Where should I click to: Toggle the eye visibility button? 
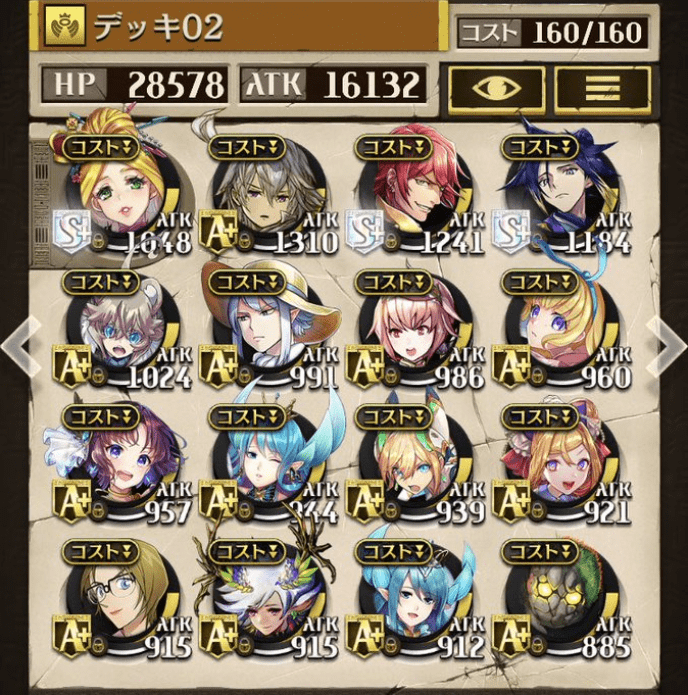click(x=497, y=88)
